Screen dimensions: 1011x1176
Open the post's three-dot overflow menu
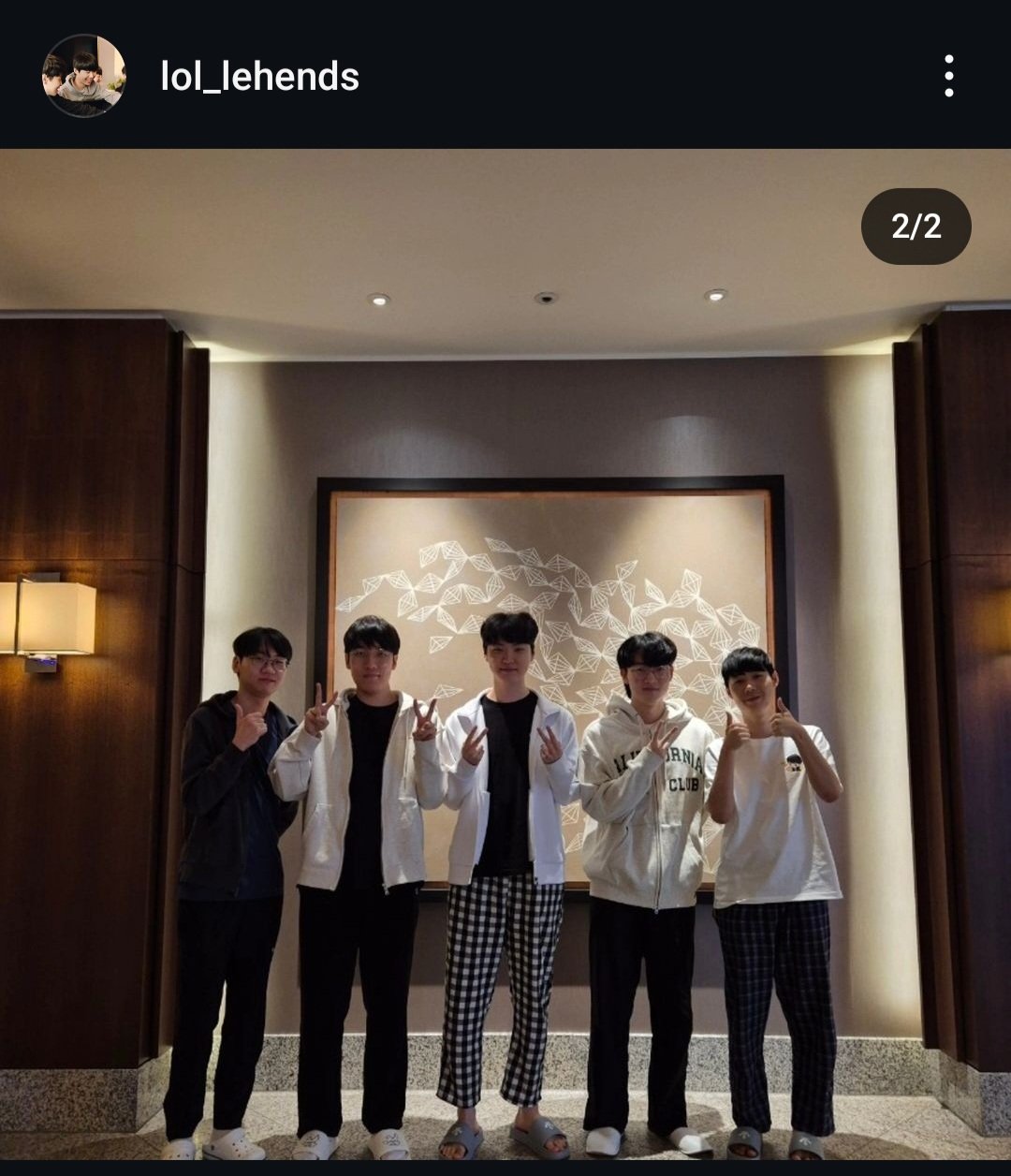coord(948,76)
